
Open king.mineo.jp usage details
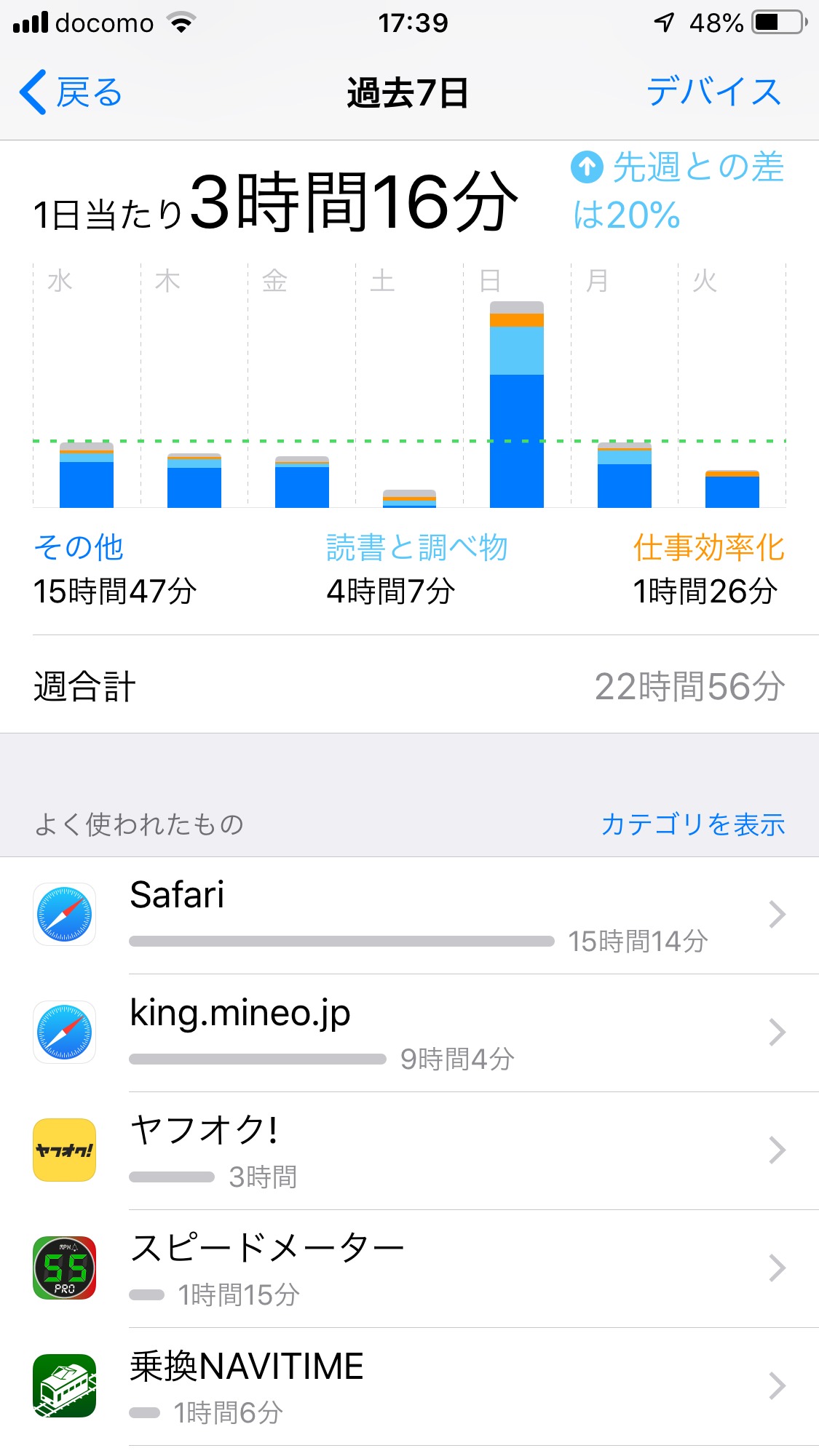click(437, 1033)
